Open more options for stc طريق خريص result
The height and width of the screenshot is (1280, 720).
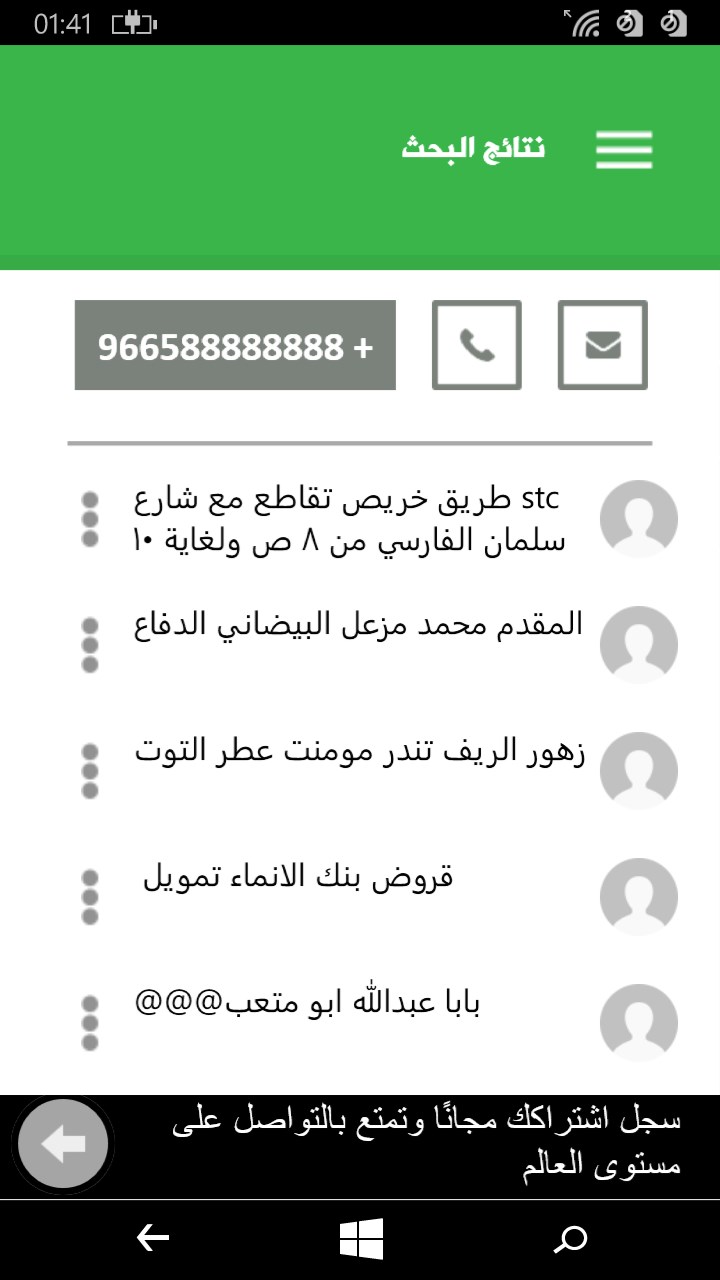click(x=90, y=519)
